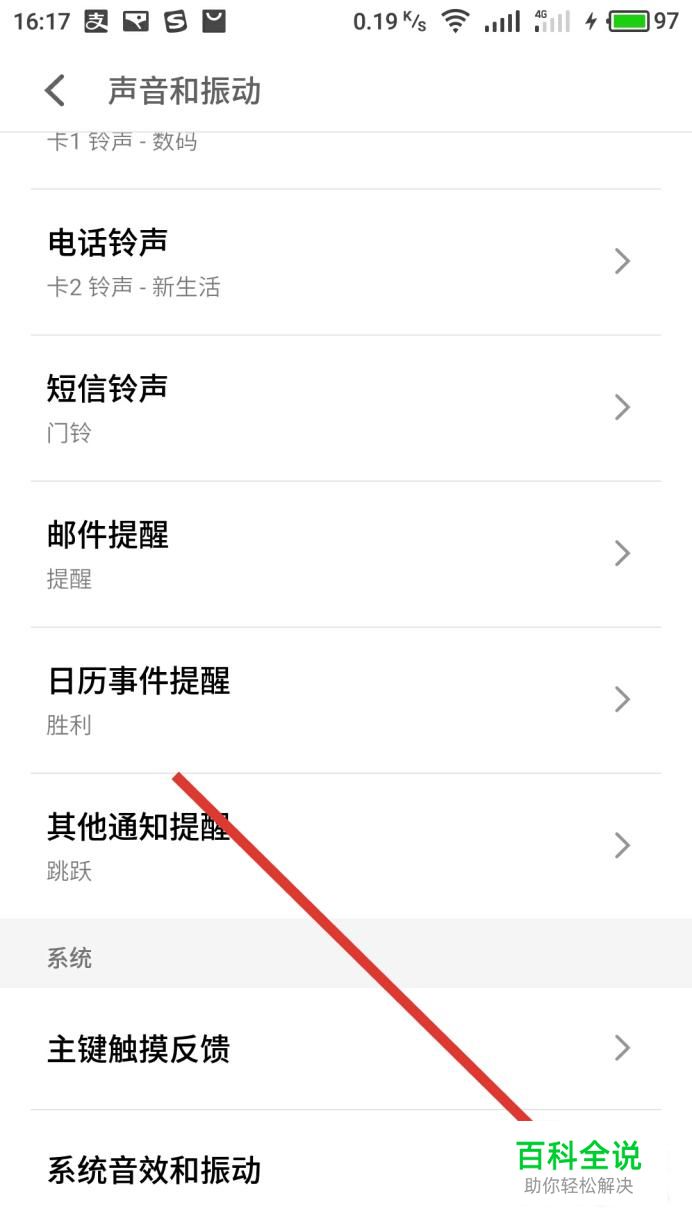Go back from 声音和振动 settings

pyautogui.click(x=55, y=91)
